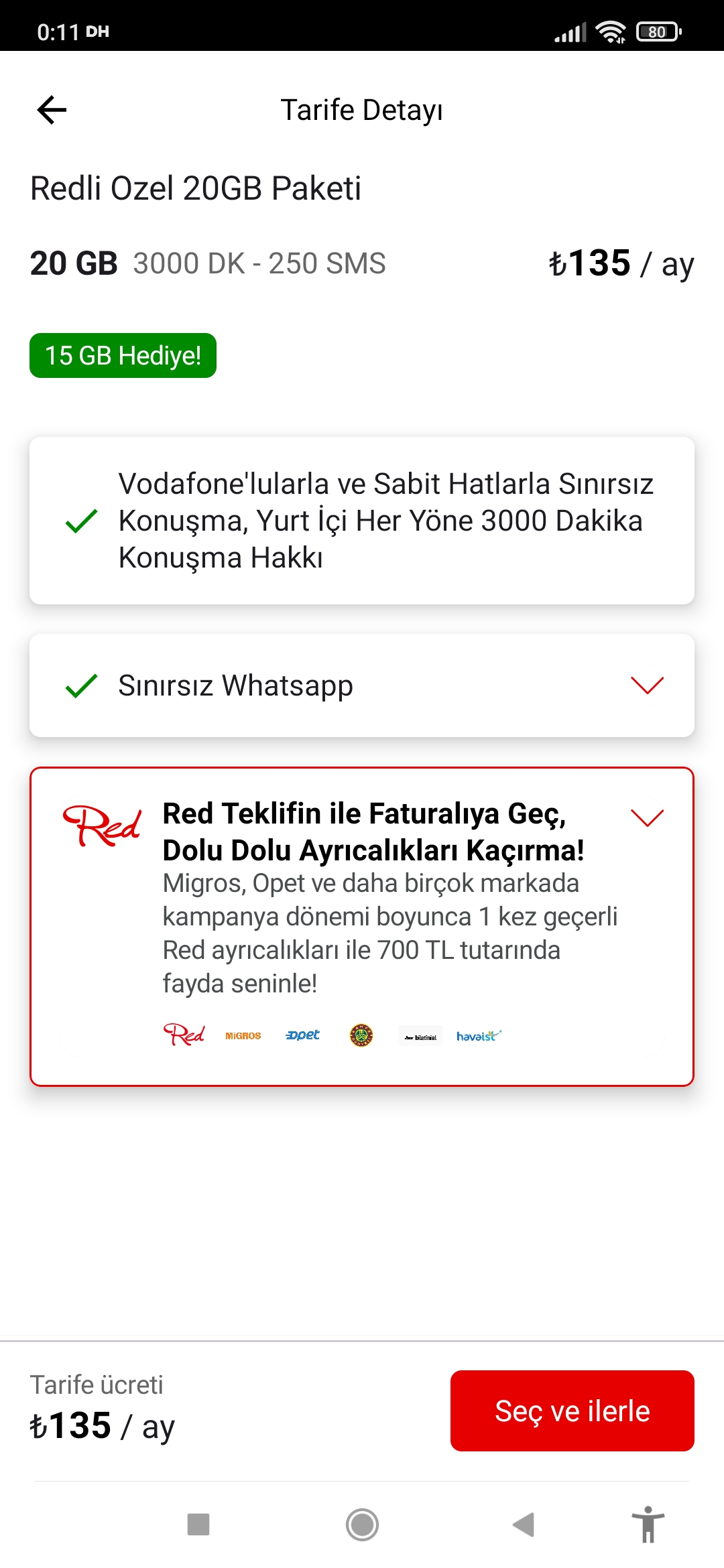Tap the Seç ve ilerle button

[572, 1411]
